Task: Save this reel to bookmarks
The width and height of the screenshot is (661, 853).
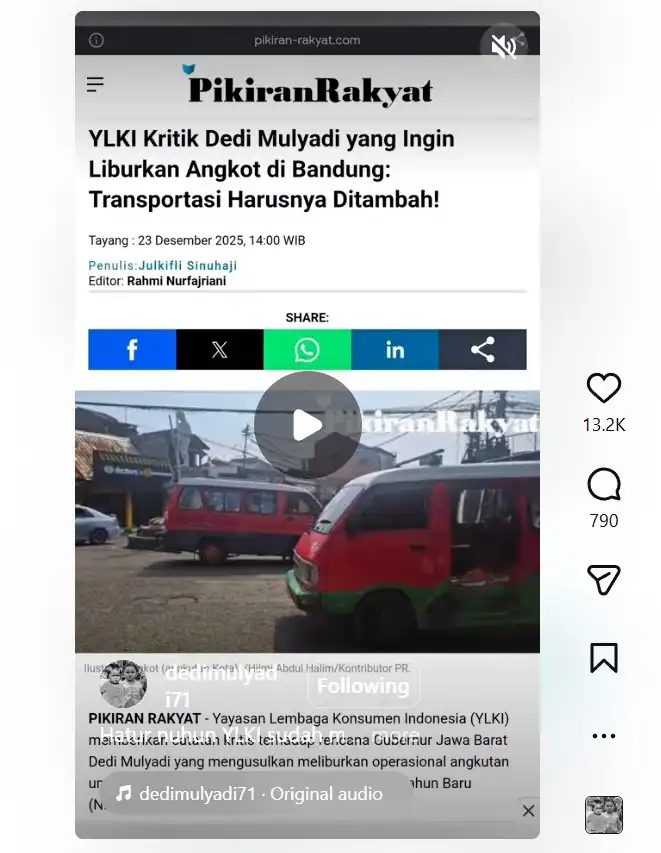Action: [603, 657]
